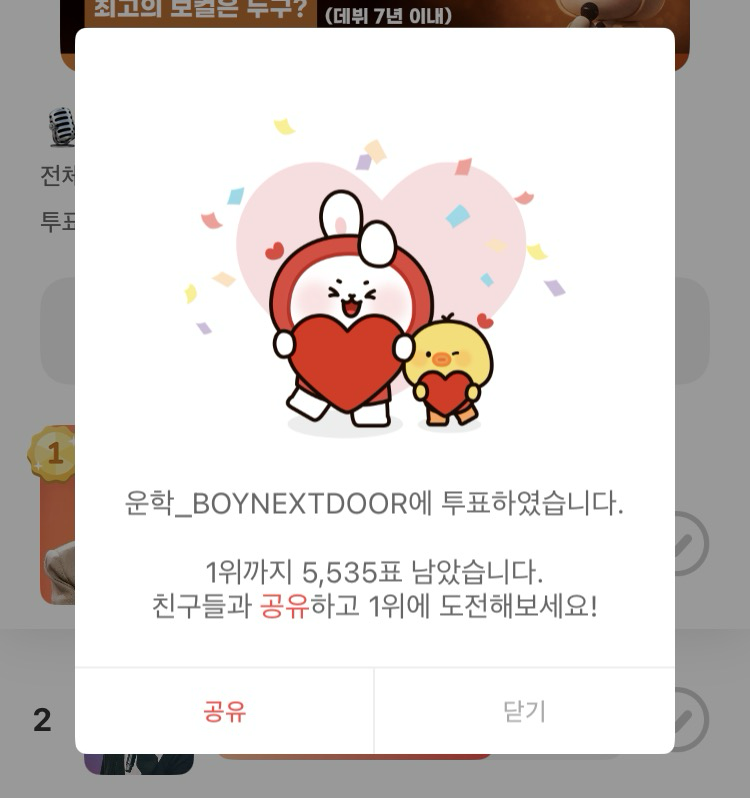Tap 공유 to share the vote

pyautogui.click(x=224, y=711)
